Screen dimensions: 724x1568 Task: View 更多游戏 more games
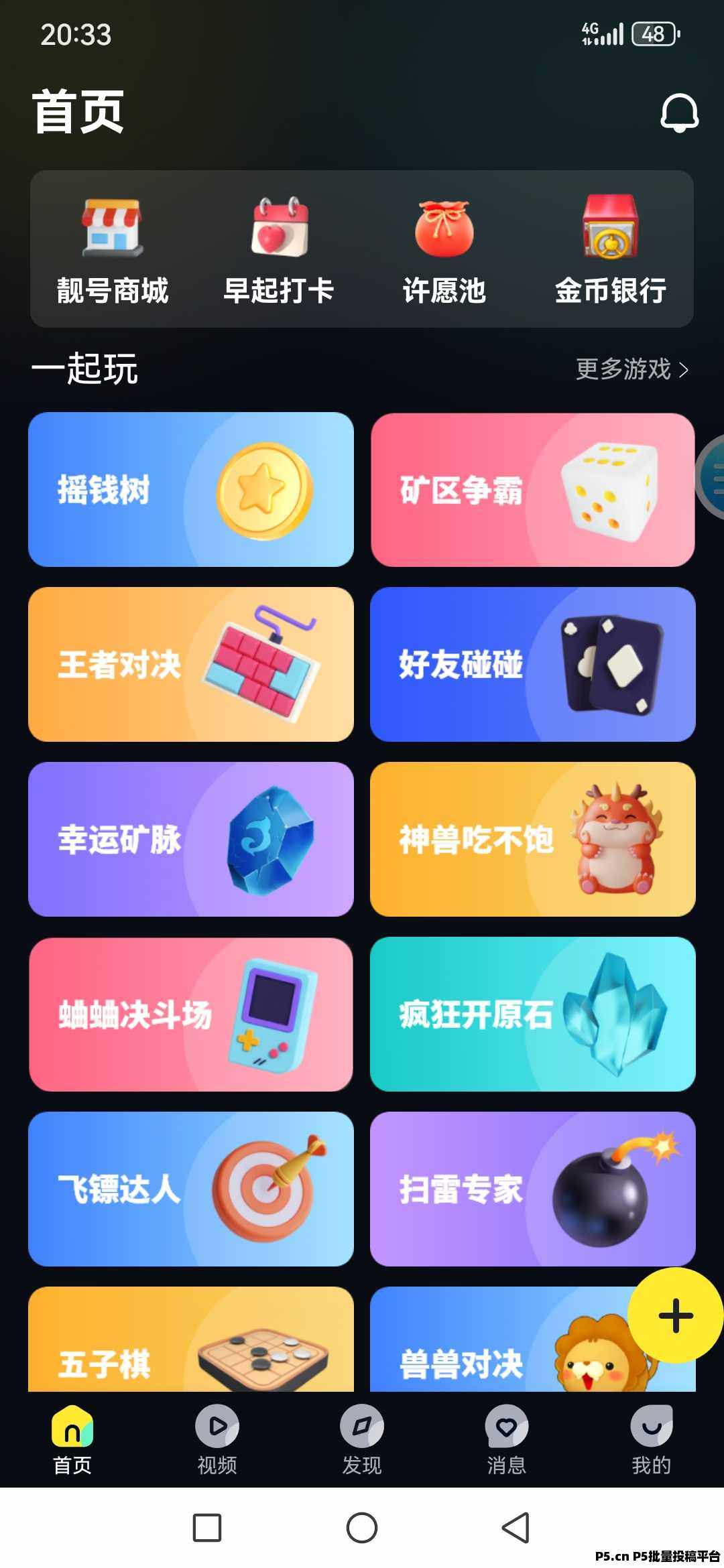pyautogui.click(x=631, y=369)
